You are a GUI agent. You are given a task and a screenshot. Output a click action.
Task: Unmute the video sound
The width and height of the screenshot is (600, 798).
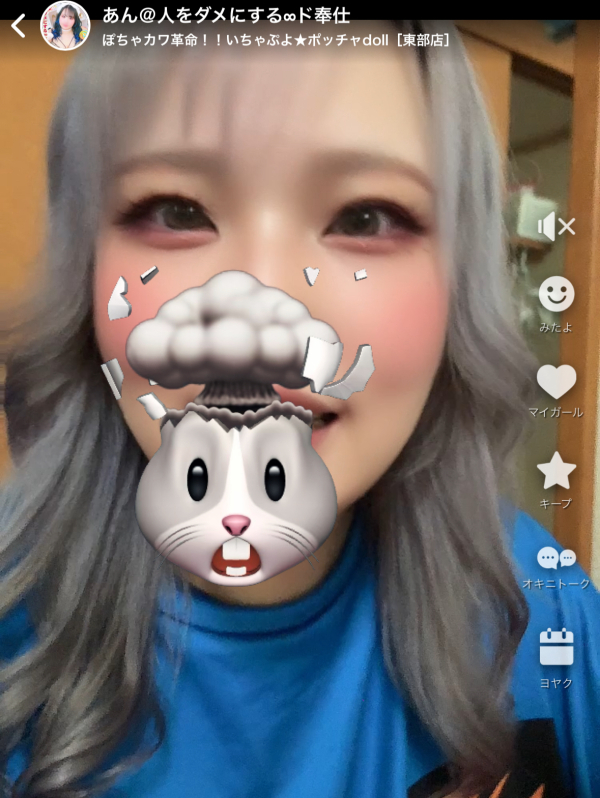tap(556, 227)
